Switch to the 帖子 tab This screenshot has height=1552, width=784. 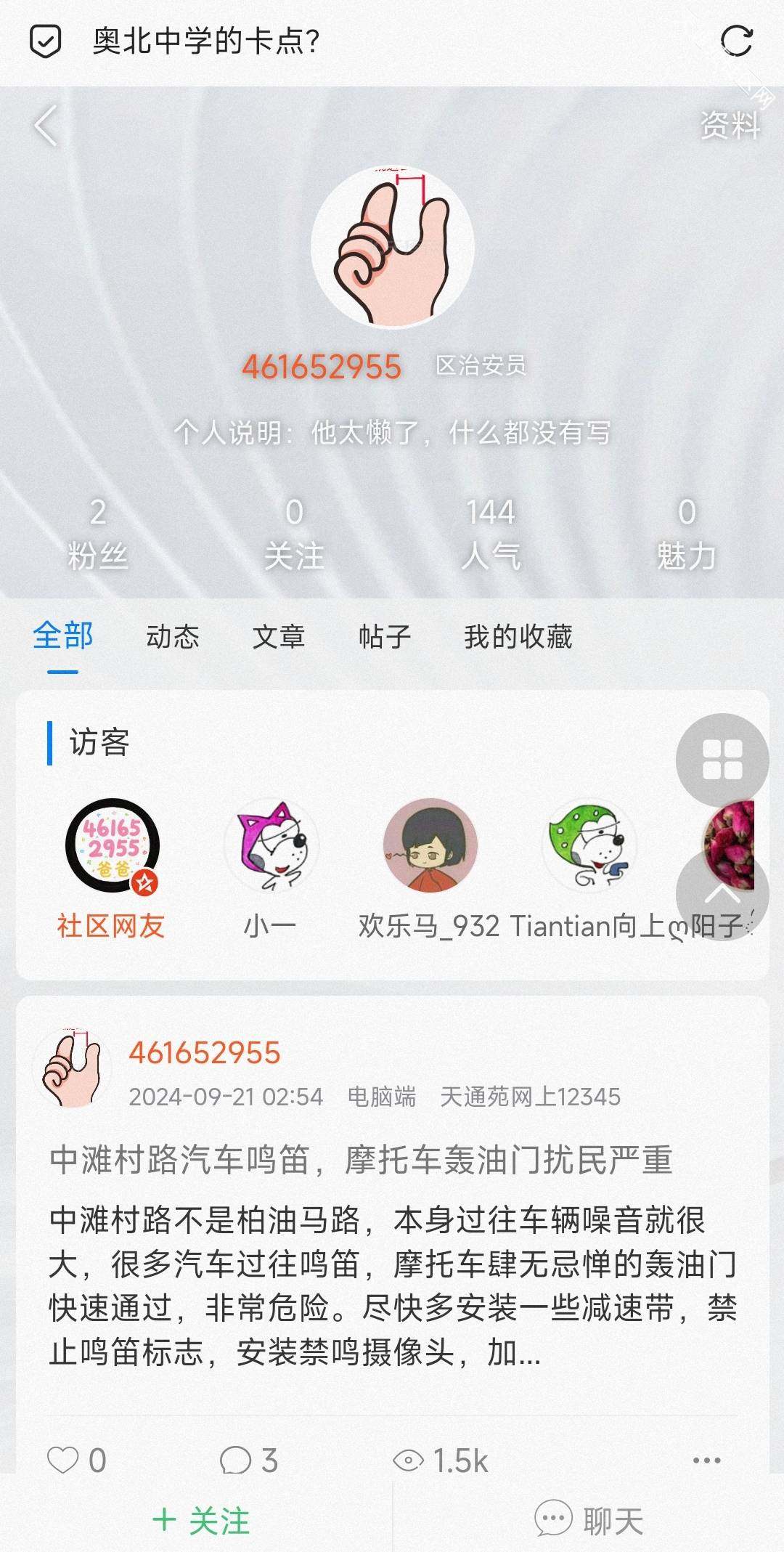pyautogui.click(x=385, y=637)
